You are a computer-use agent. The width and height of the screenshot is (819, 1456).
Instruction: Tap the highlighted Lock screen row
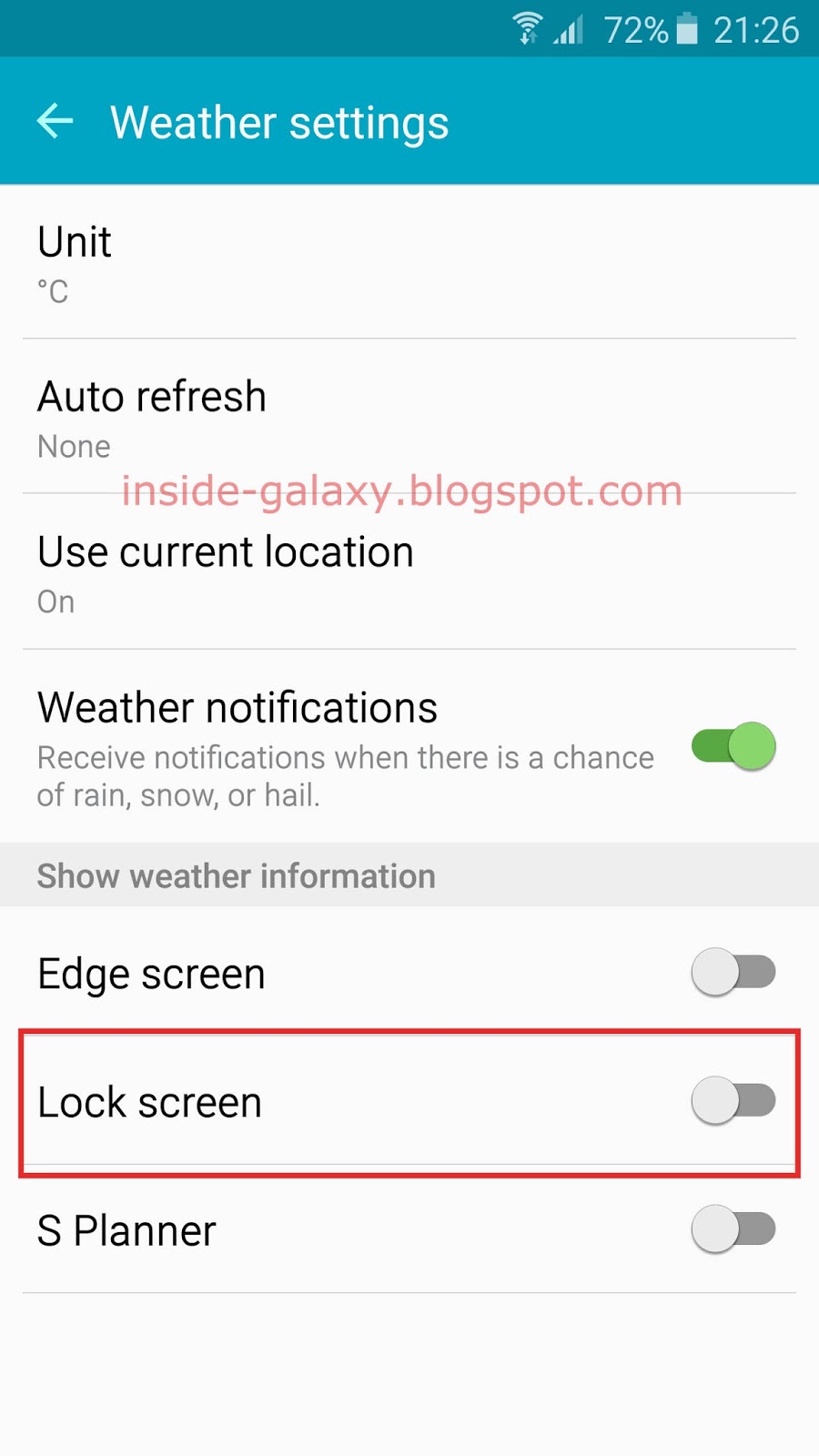coord(364,1100)
